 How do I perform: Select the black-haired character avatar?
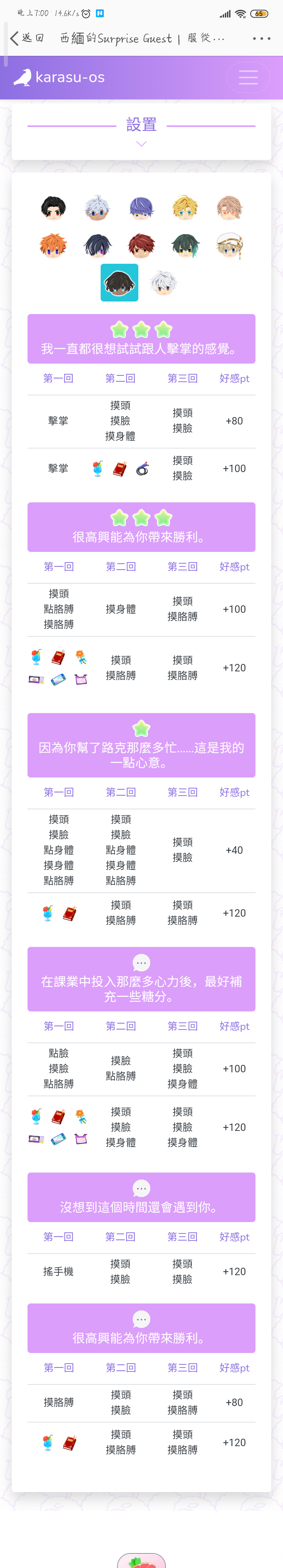pos(53,208)
